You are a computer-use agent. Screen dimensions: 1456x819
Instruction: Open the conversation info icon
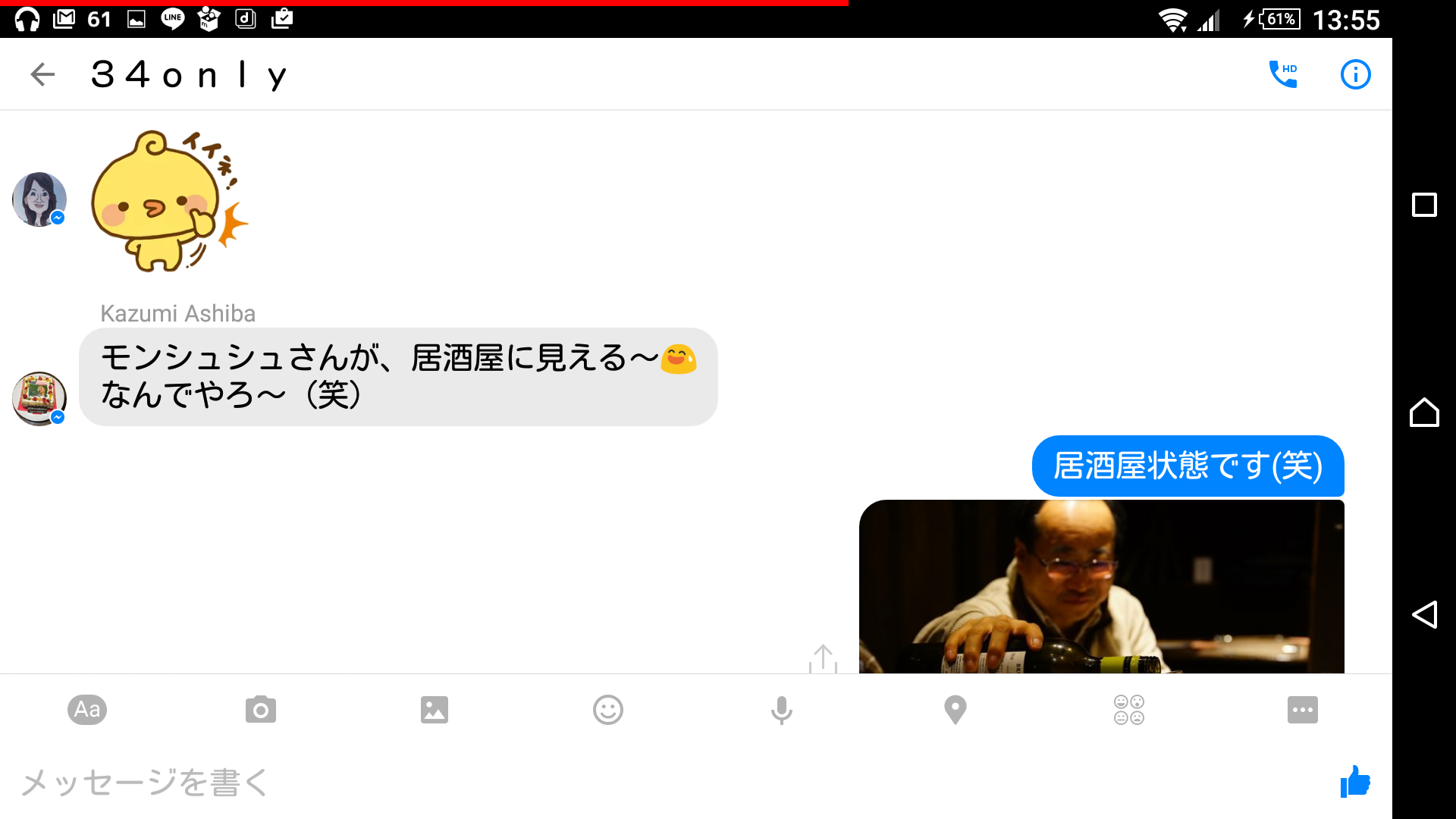coord(1355,74)
